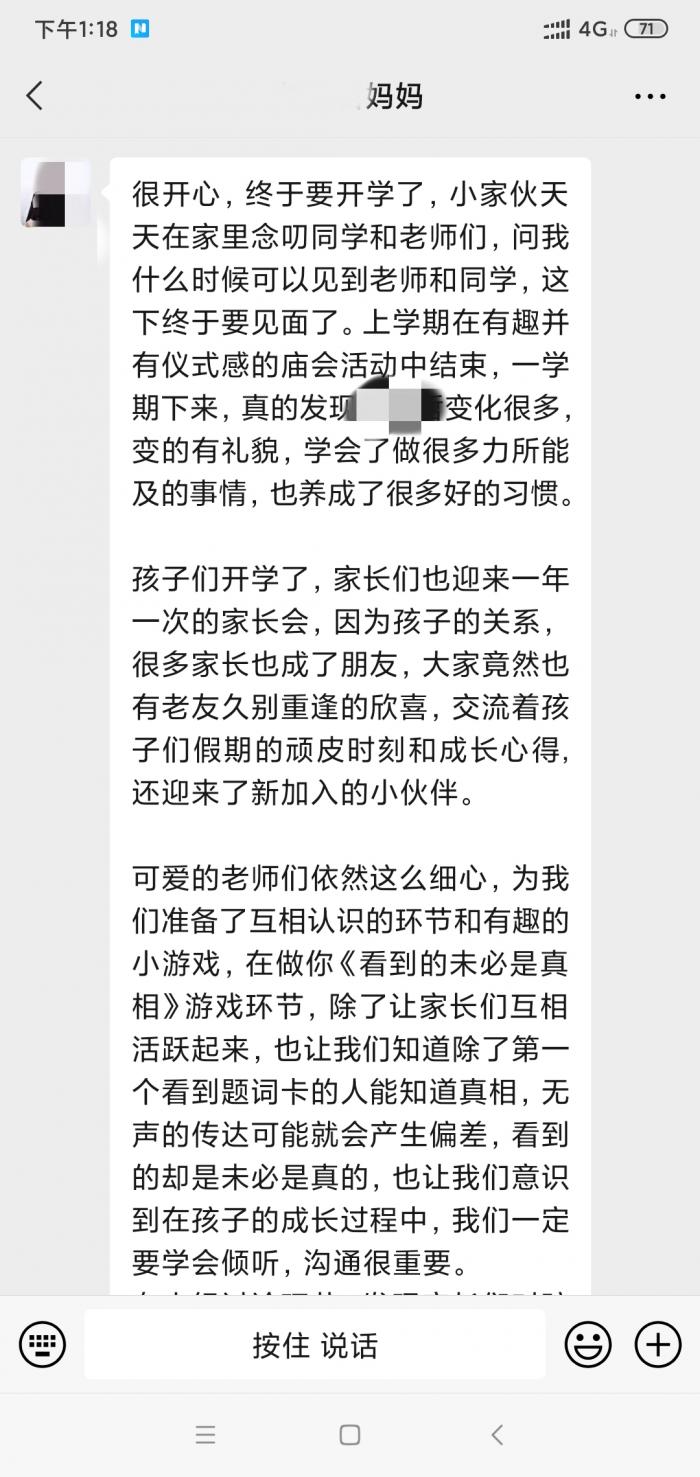Open the emoji picker
Screen dimensions: 700x1477
tap(588, 1344)
